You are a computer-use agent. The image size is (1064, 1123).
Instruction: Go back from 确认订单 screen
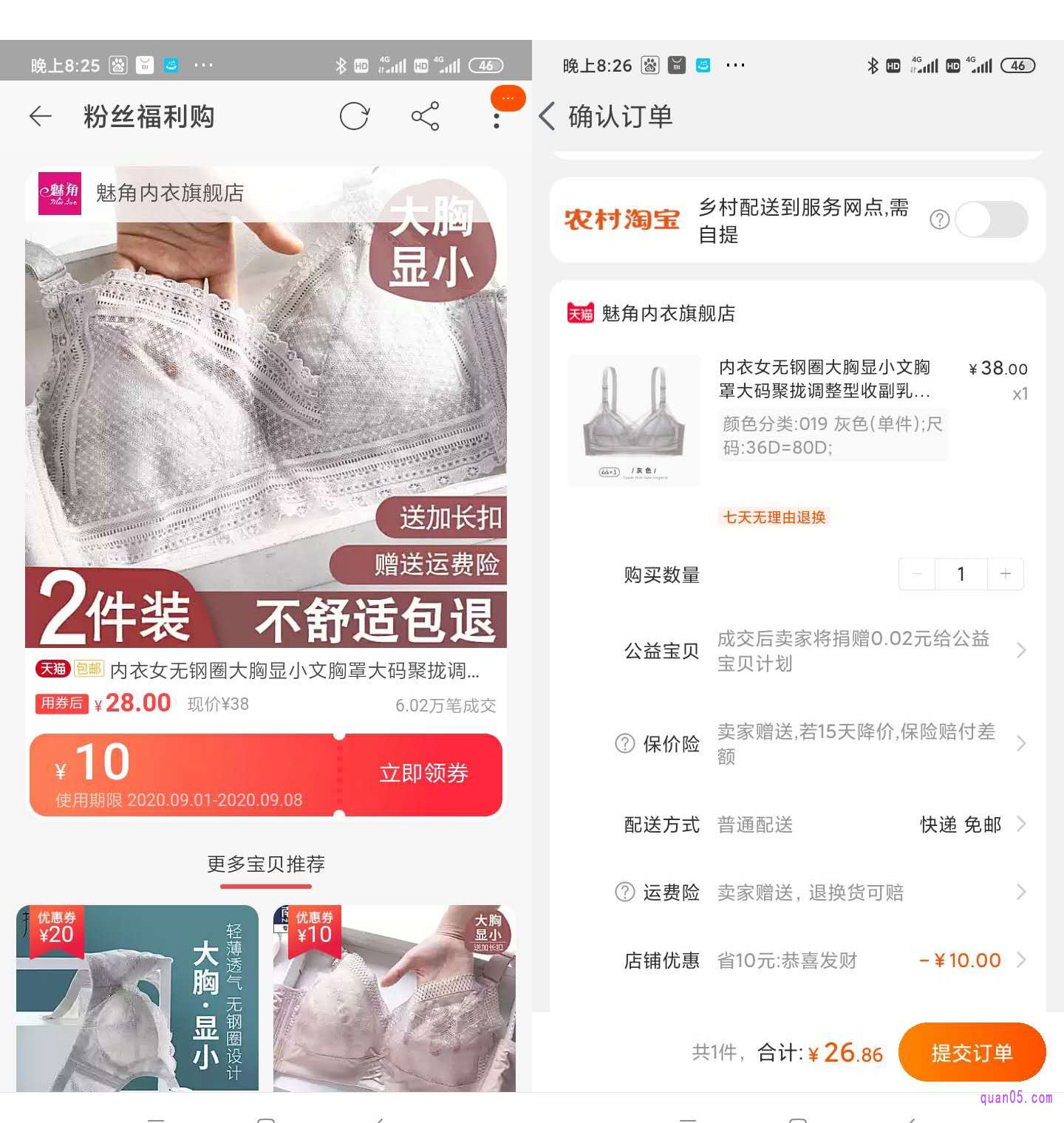548,117
